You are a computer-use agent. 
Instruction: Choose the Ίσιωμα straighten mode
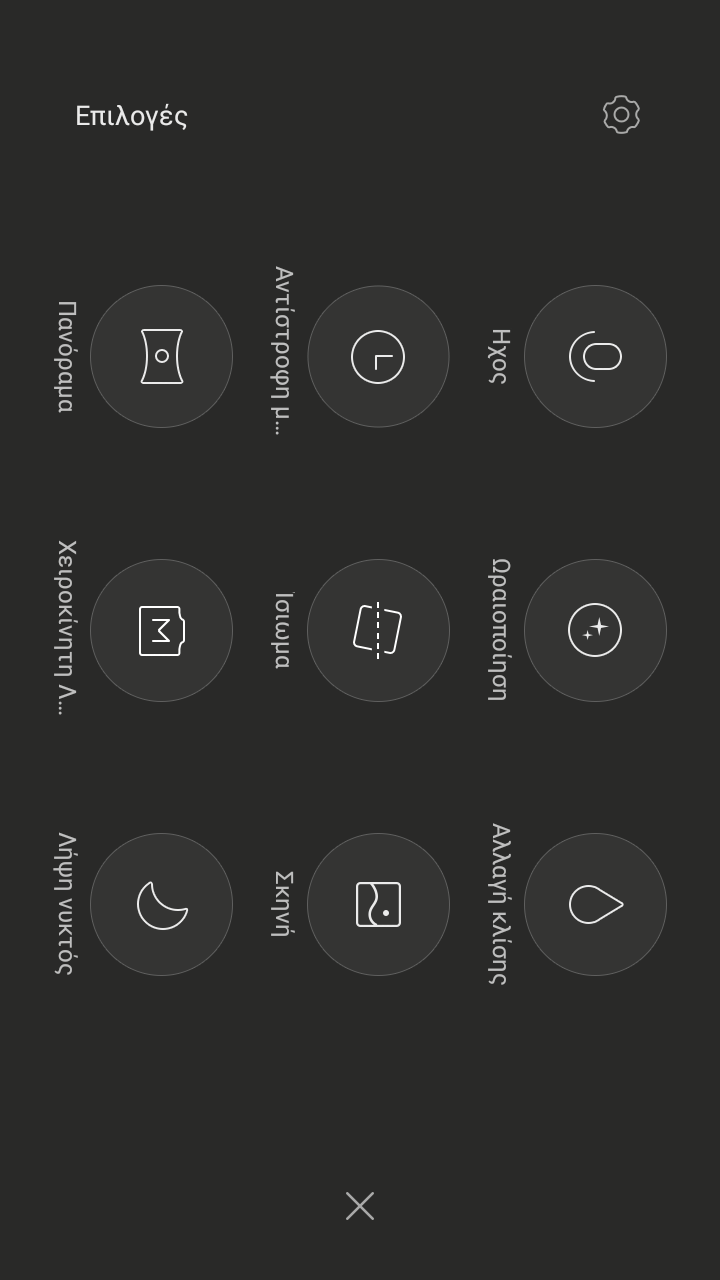[x=378, y=630]
